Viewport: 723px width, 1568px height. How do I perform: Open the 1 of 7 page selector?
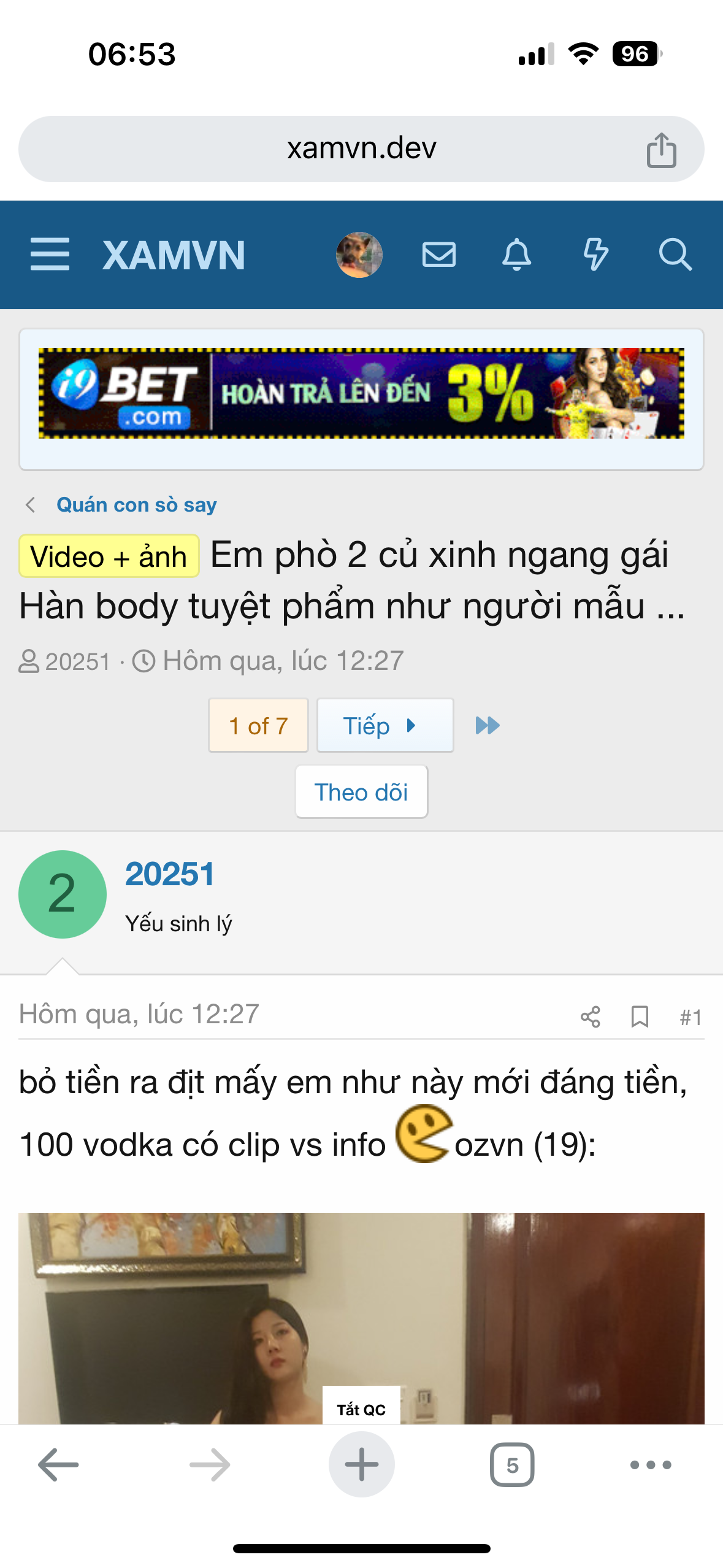(258, 726)
